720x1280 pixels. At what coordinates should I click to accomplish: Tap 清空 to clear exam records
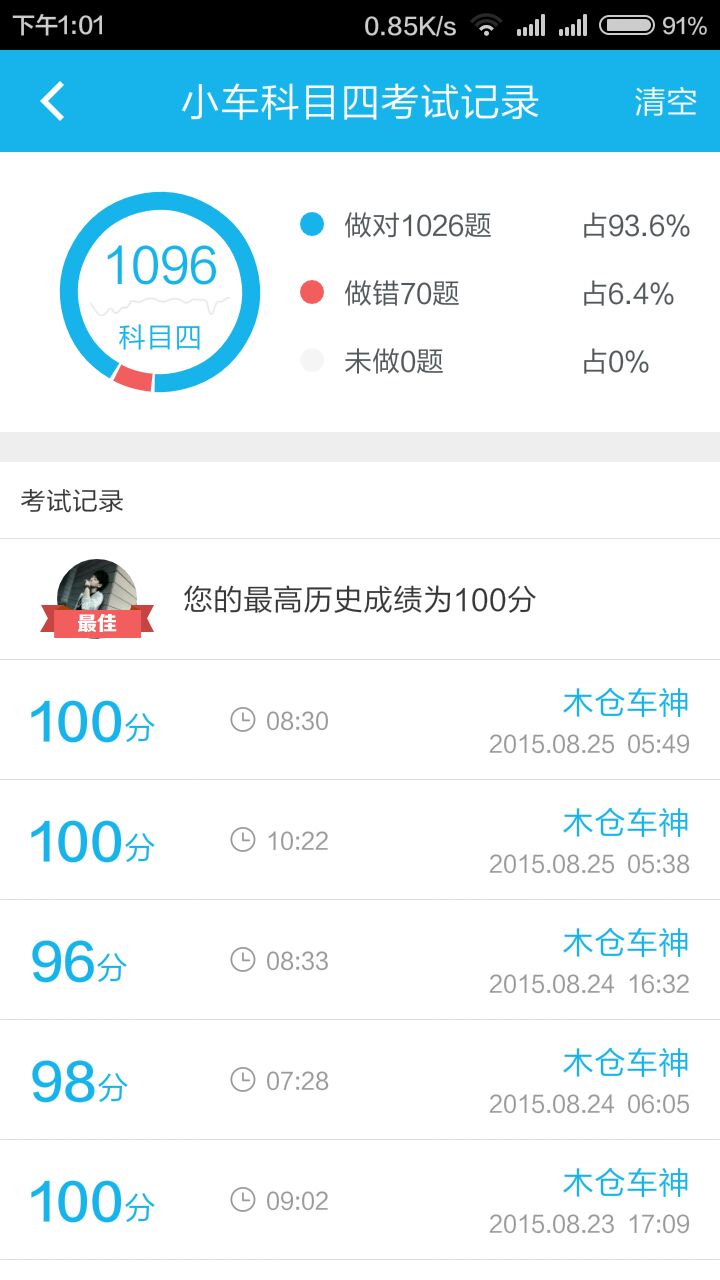tap(665, 101)
